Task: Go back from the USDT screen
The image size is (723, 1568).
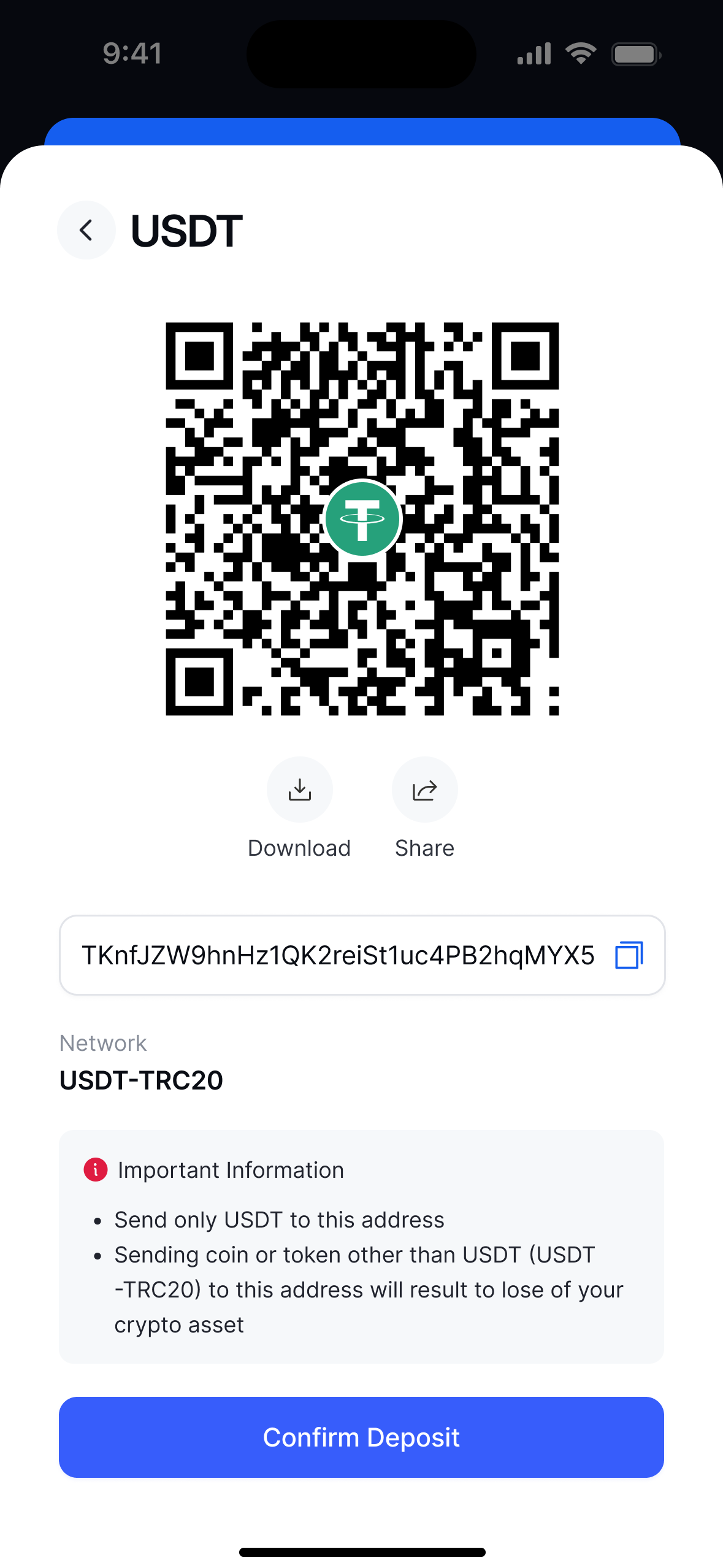Action: 86,230
